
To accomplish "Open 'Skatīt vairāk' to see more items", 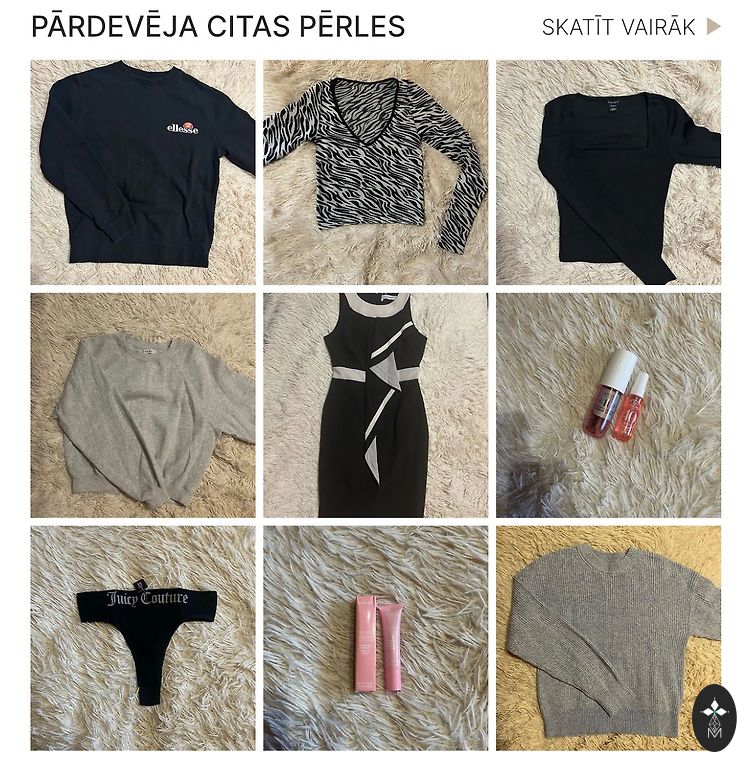I will (x=630, y=27).
